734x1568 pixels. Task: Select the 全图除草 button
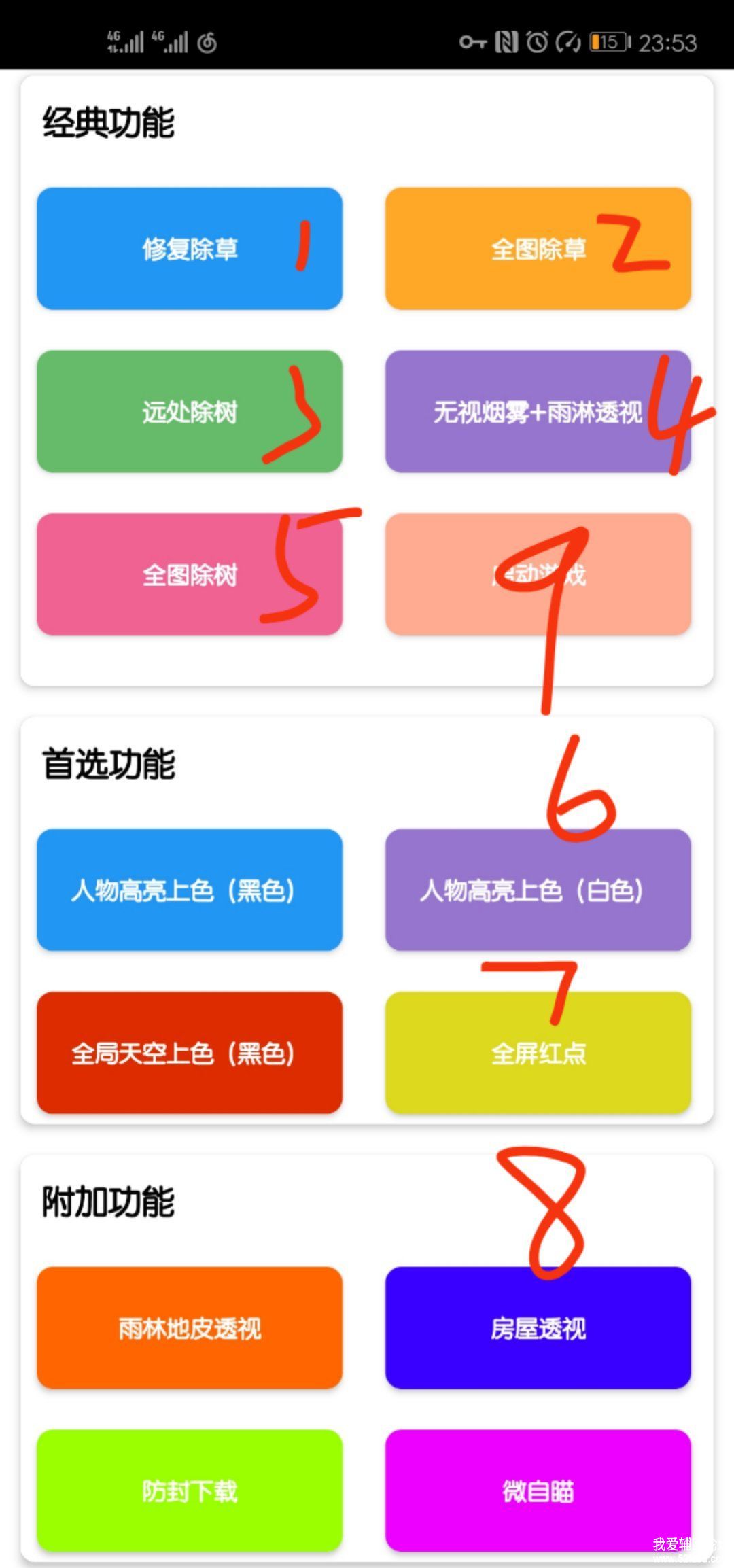pyautogui.click(x=538, y=249)
